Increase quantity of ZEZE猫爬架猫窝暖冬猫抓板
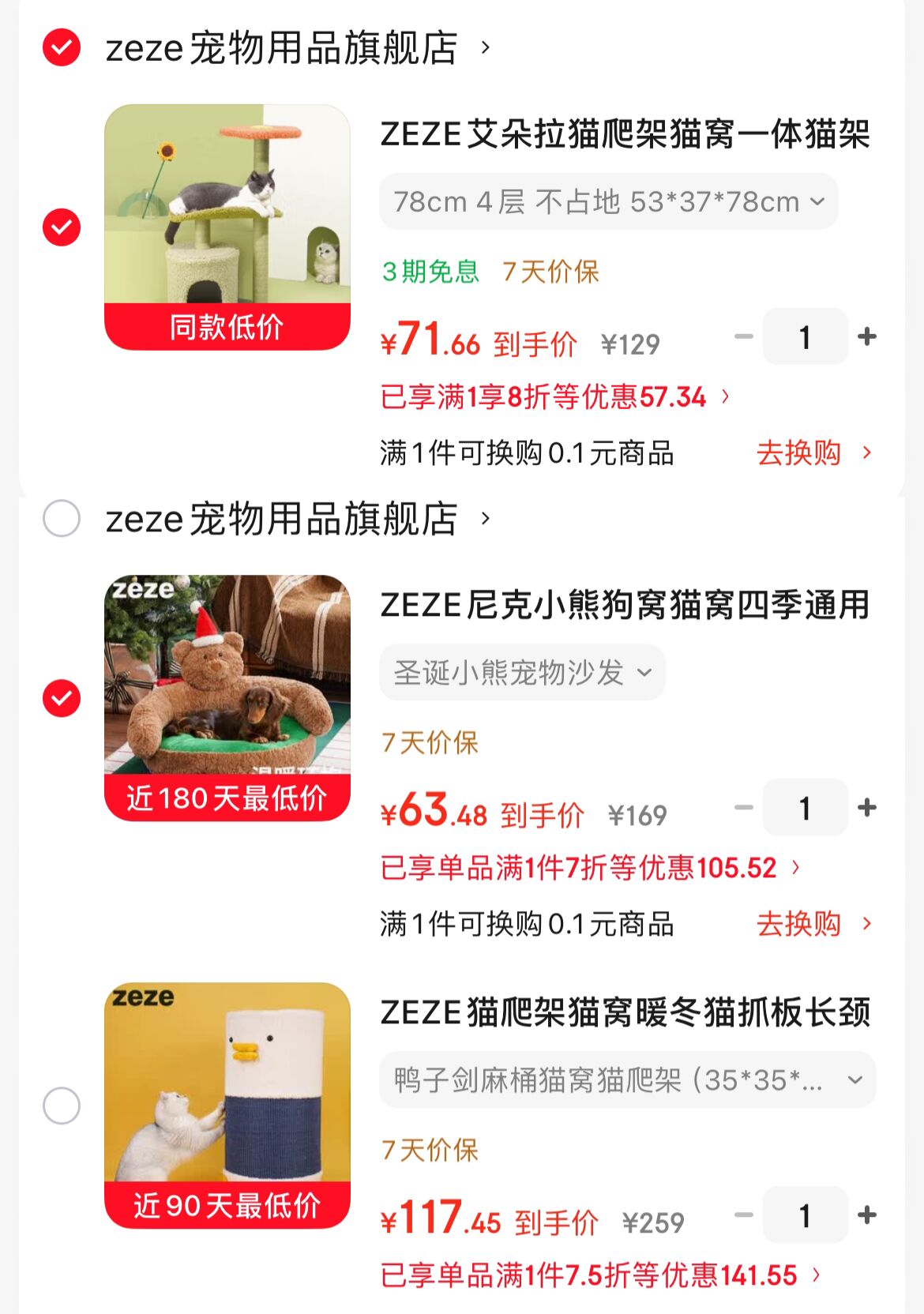Image resolution: width=924 pixels, height=1314 pixels. 867,1215
